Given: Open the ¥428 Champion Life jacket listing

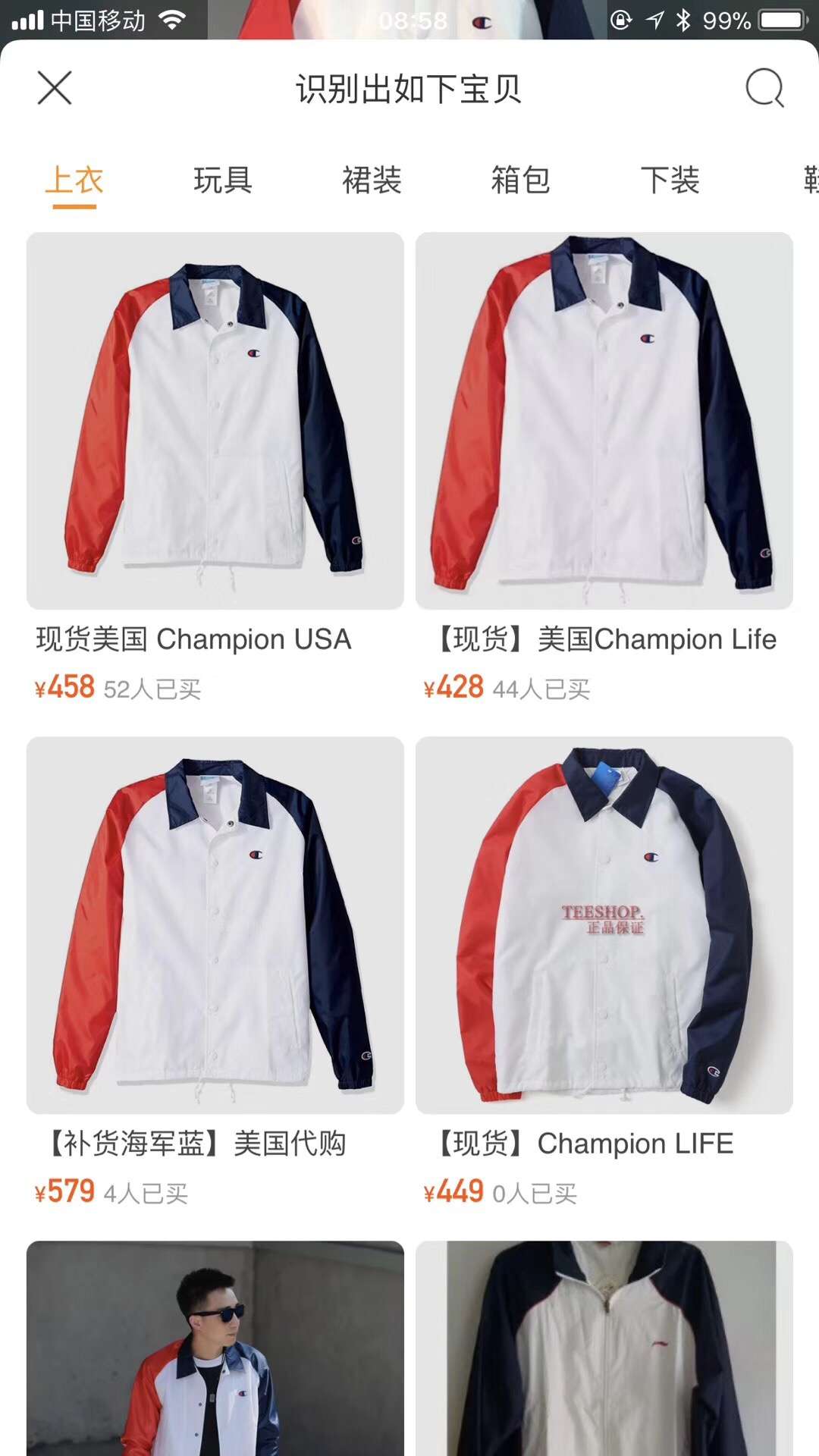Looking at the screenshot, I should 604,421.
